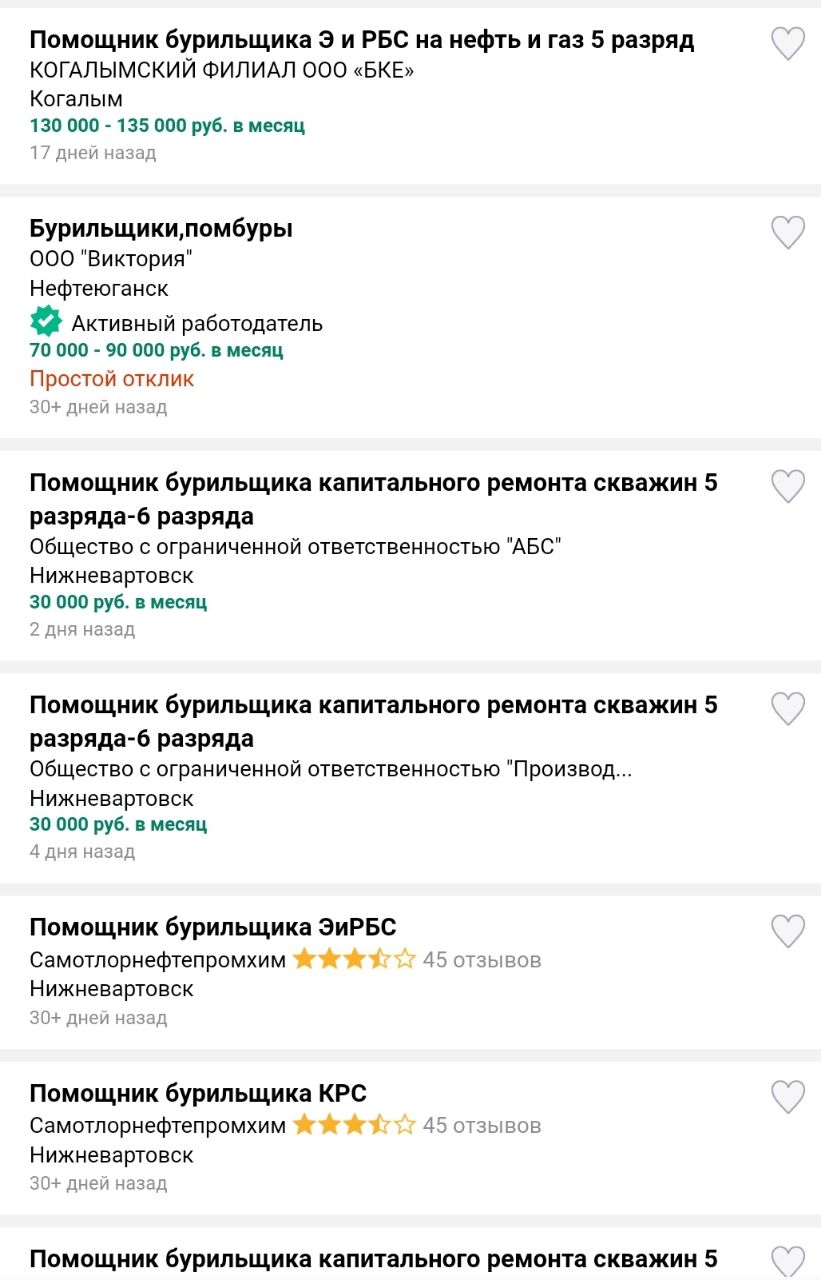The height and width of the screenshot is (1280, 821).
Task: Open the Помощник бурильщика ЭиРБС listing
Action: click(x=213, y=927)
